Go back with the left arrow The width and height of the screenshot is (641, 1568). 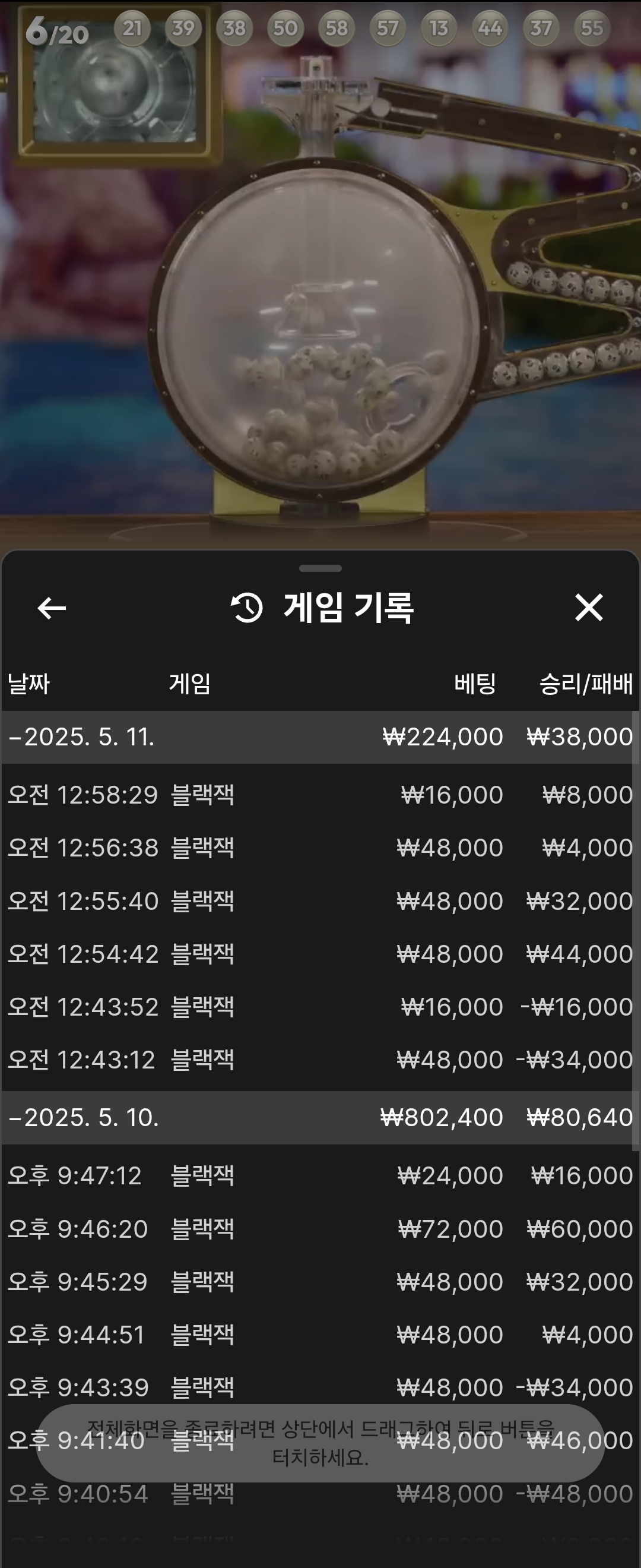pos(52,608)
